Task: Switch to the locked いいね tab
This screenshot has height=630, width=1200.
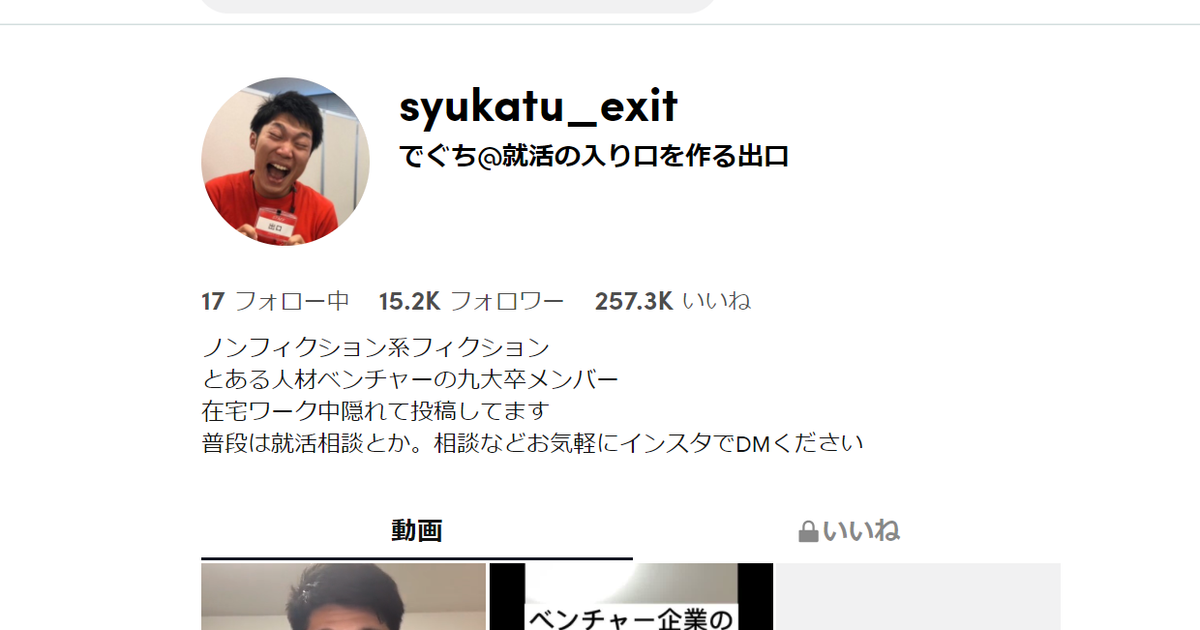Action: click(848, 531)
